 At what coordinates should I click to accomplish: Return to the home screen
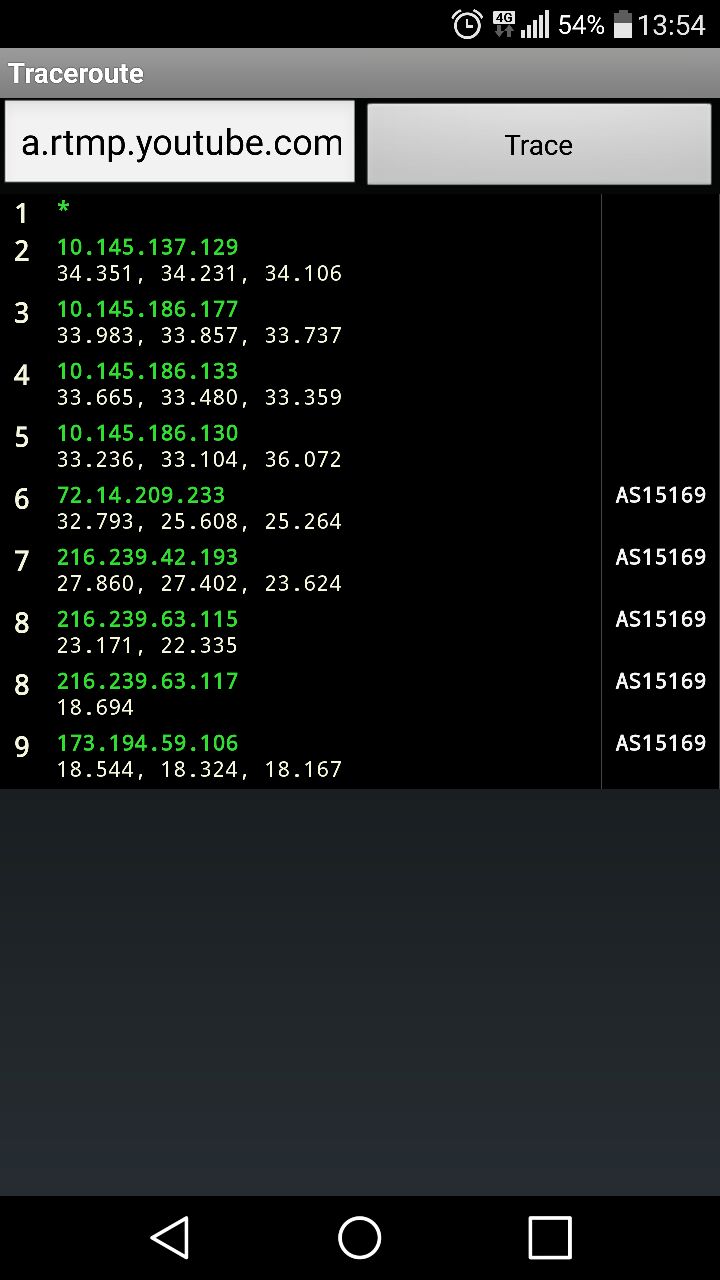point(360,1238)
